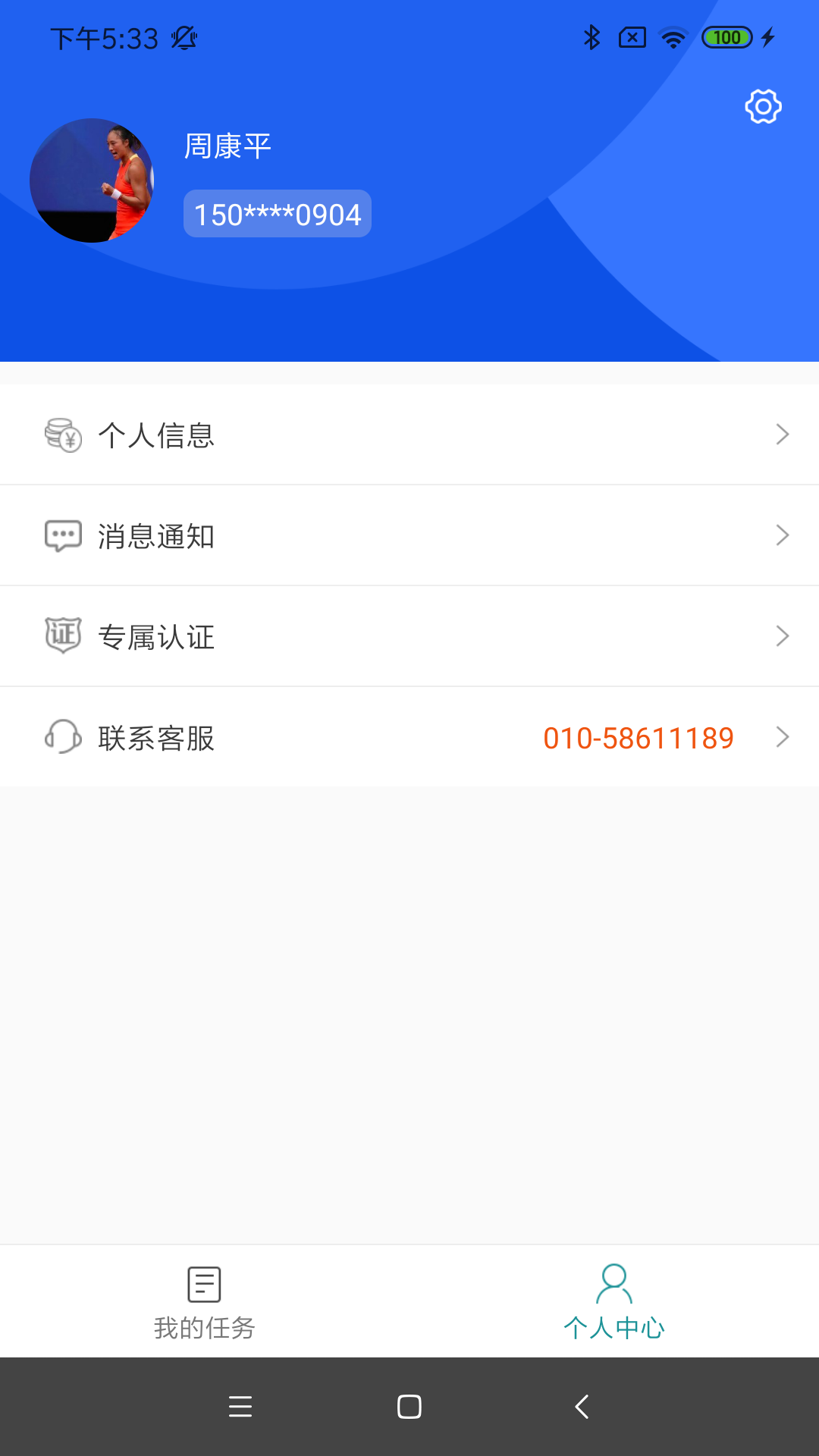The image size is (819, 1456).
Task: Click the 消息通知 chat bubble icon
Action: pos(63,535)
